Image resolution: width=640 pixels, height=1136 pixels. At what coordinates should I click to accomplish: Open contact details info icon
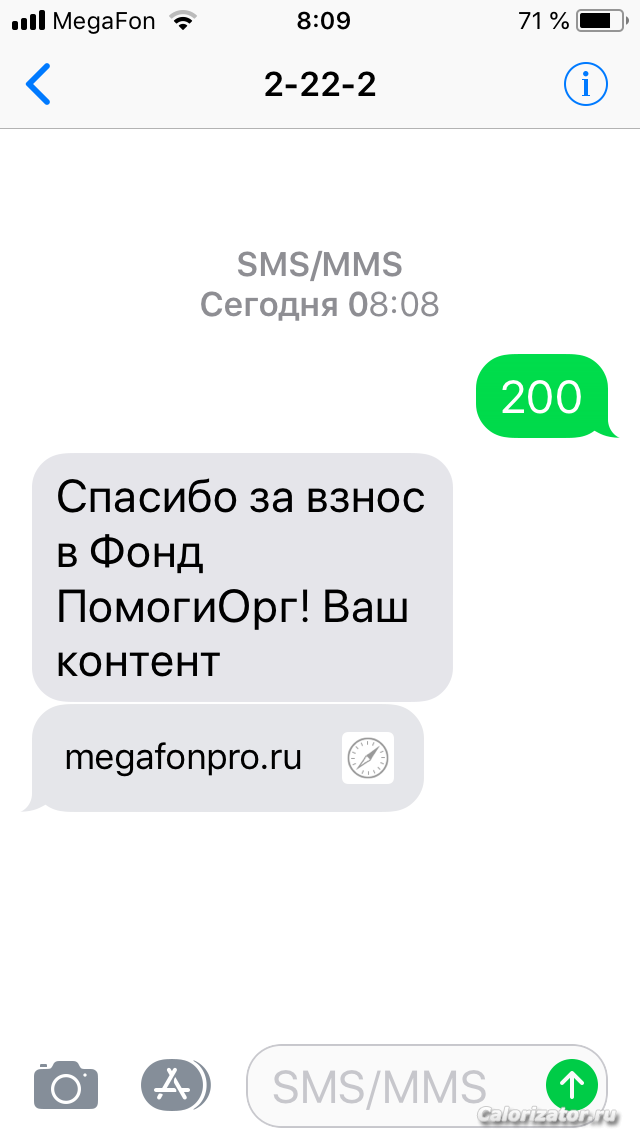585,84
